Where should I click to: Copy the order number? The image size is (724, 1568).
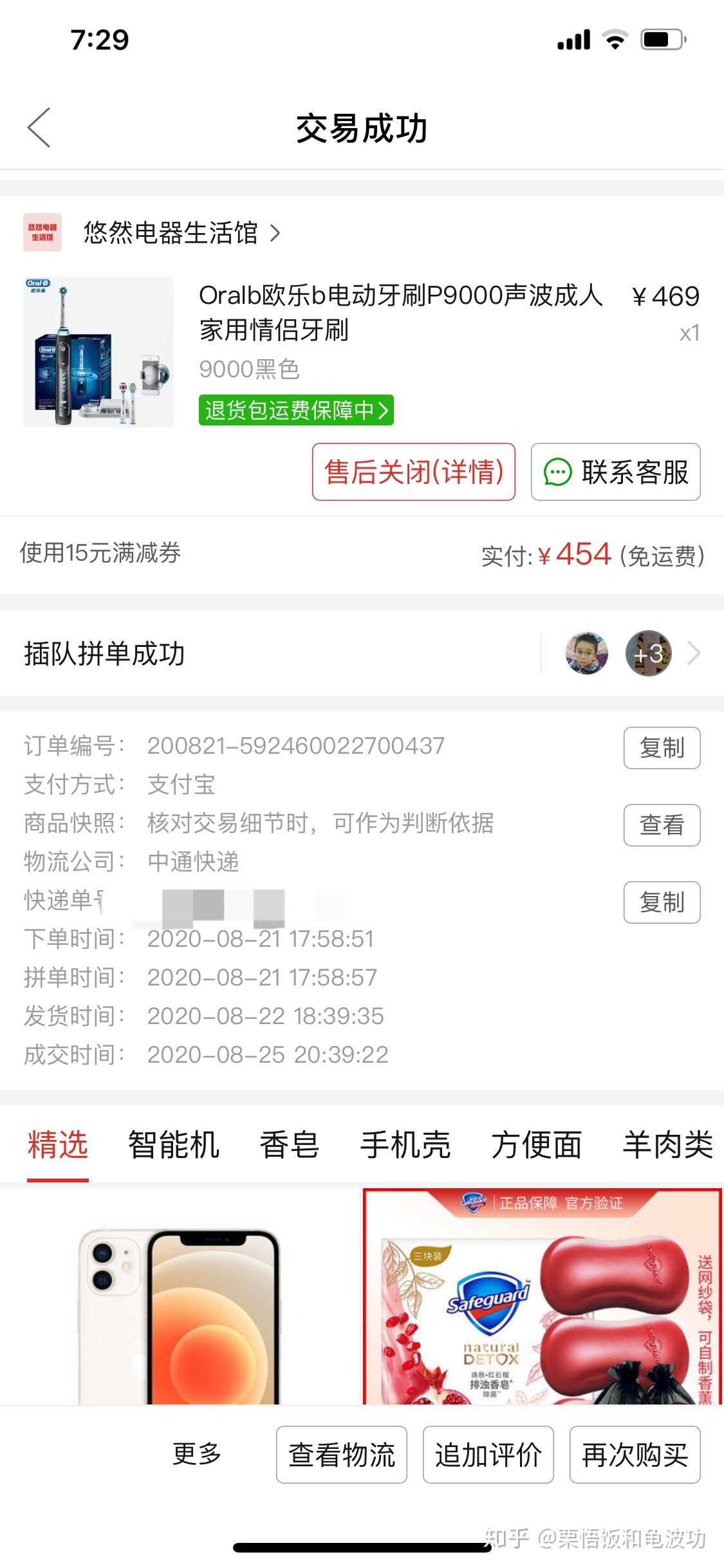pos(662,748)
